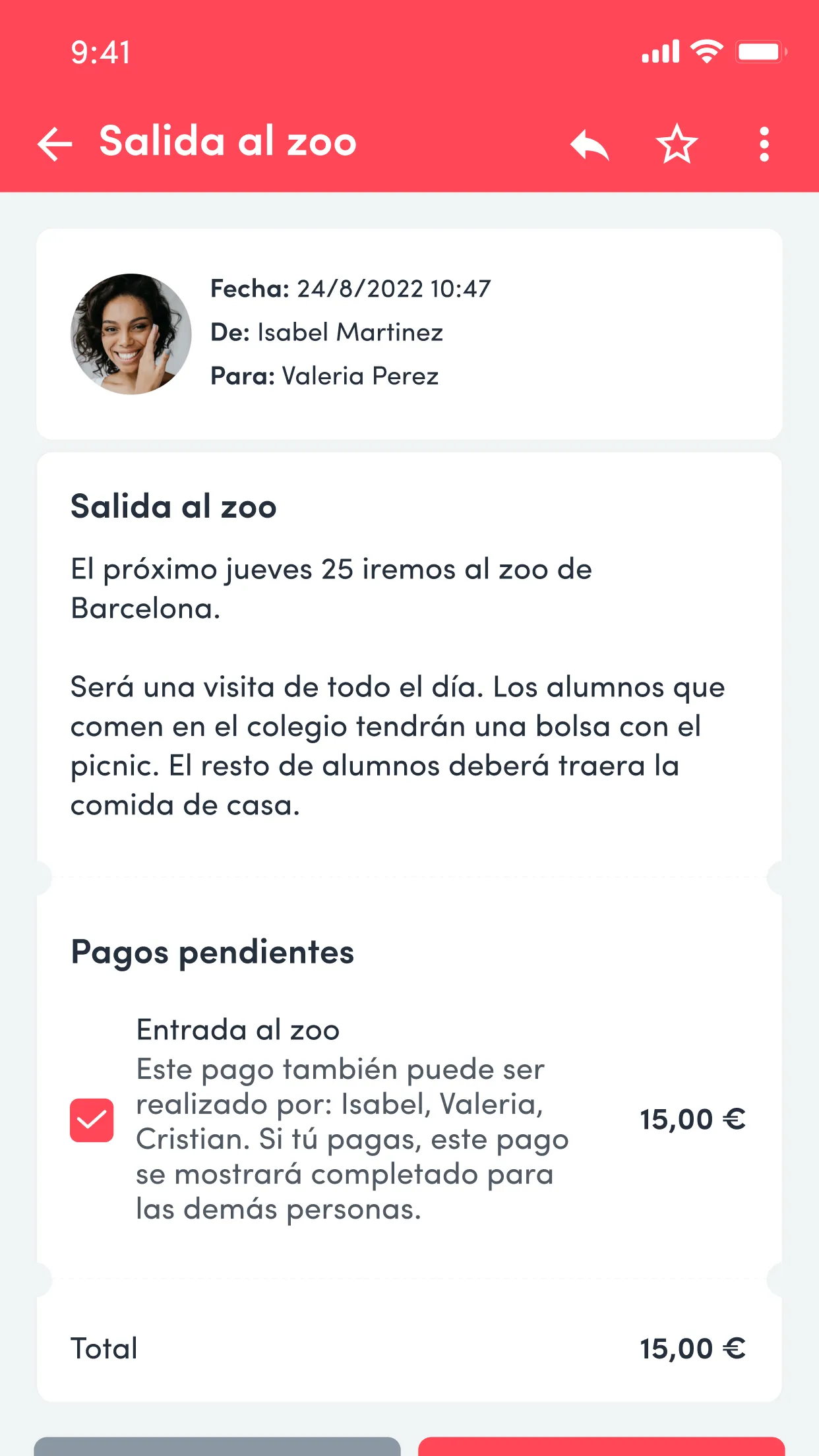Toggle the payment selection for Entrada al zoo

(x=91, y=1119)
